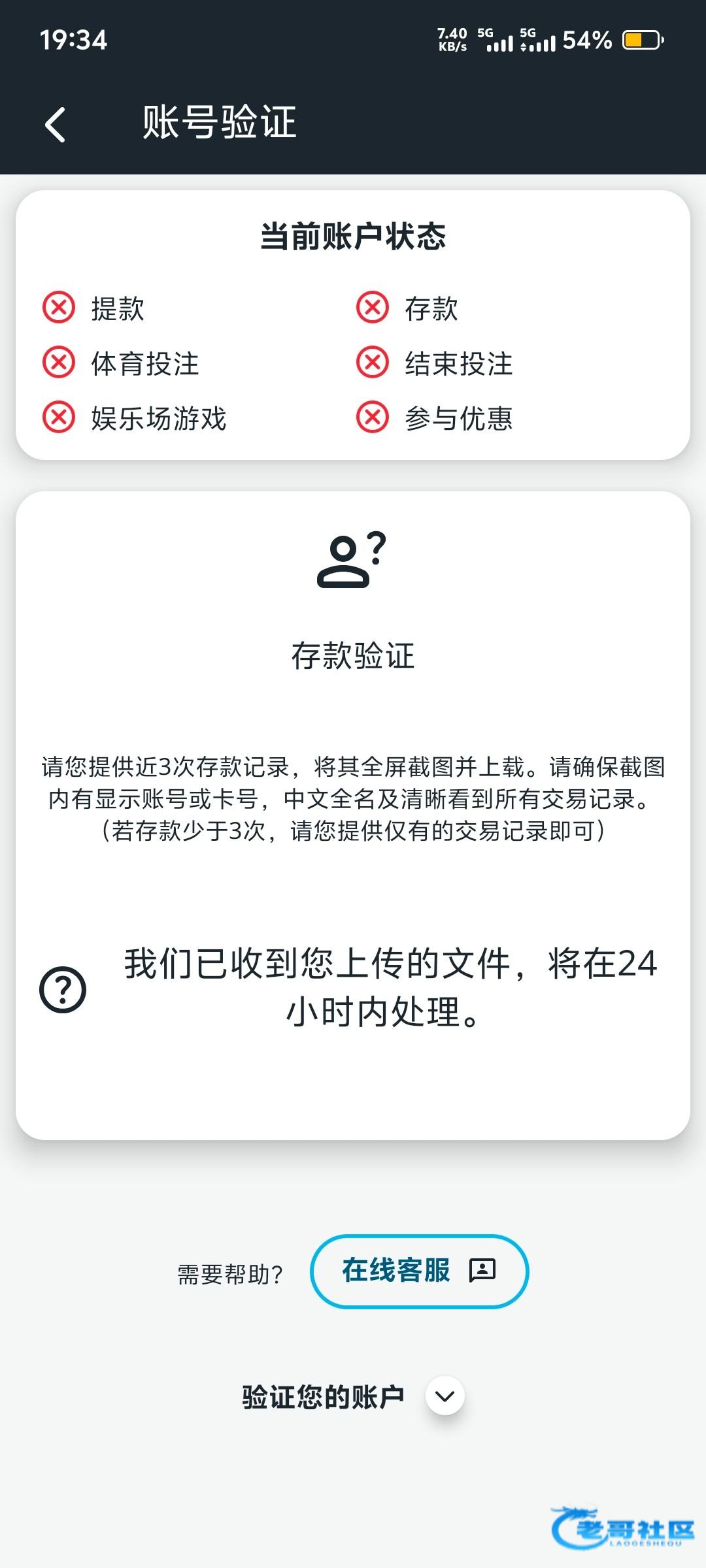Open 在线客服 live chat support
The image size is (706, 1568).
click(x=418, y=1271)
